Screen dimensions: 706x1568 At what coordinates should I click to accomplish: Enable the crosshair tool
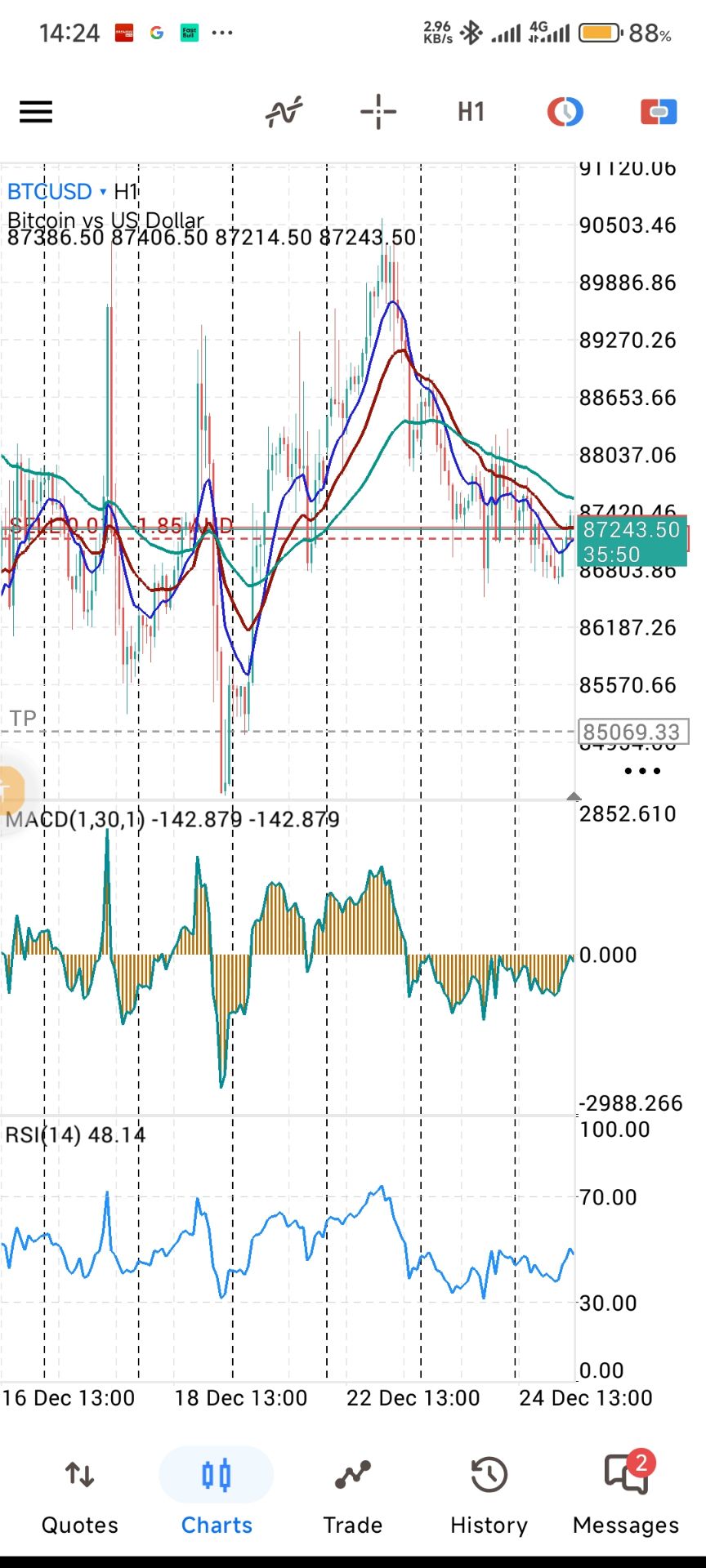click(378, 112)
